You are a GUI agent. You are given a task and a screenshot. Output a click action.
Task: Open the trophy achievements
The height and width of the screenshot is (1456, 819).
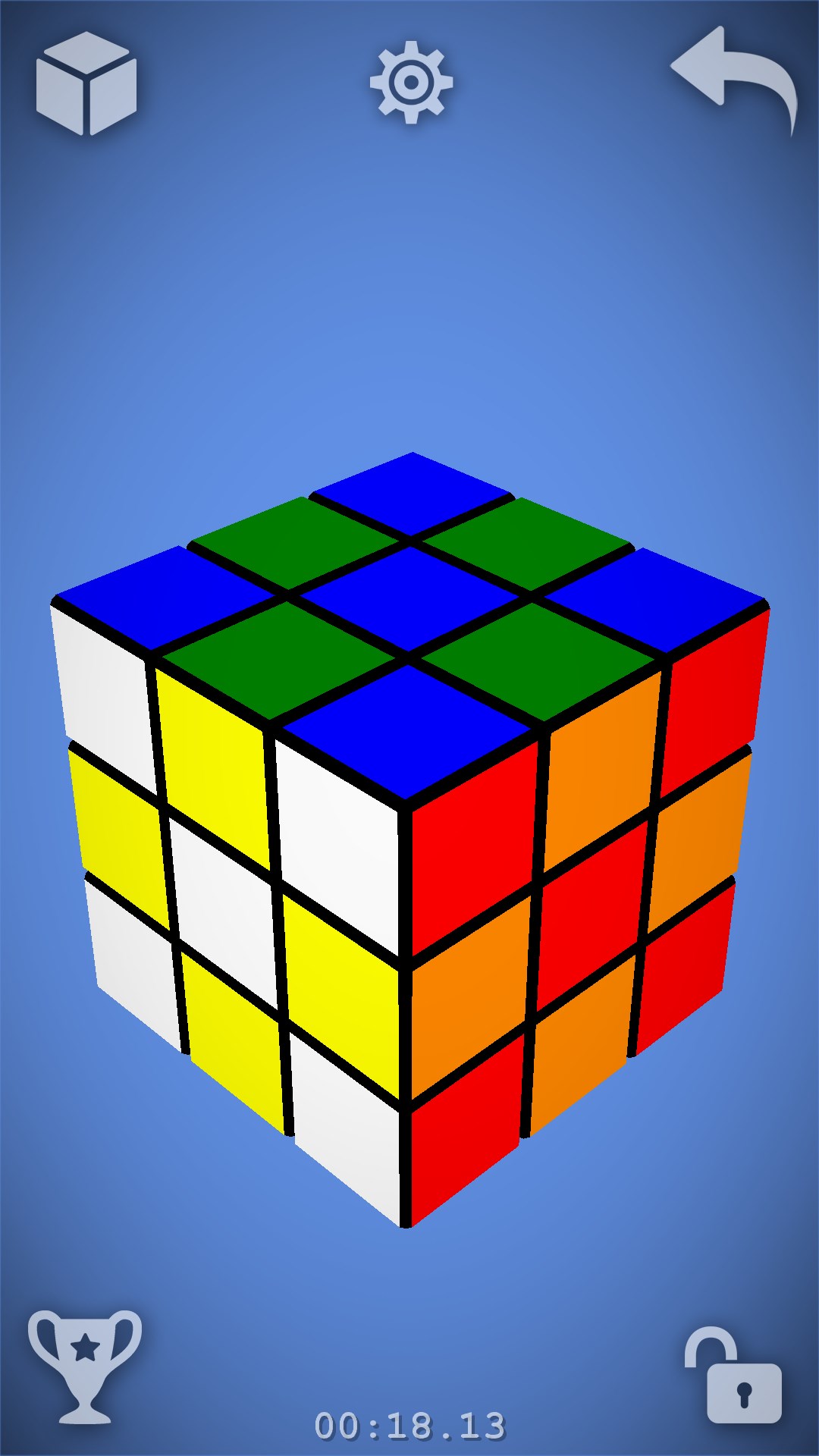[x=85, y=1365]
